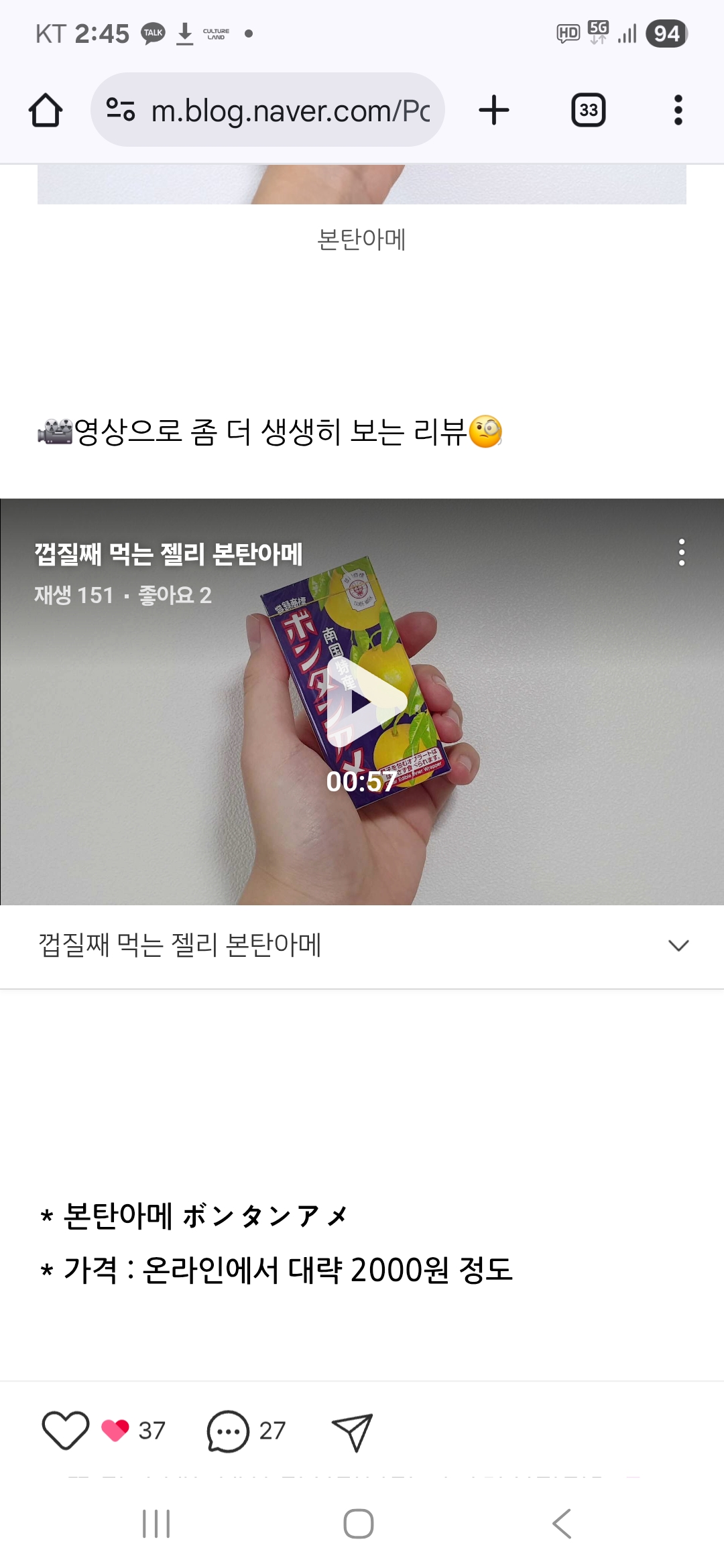Tap the m.blog.naver.com address bar
The height and width of the screenshot is (1568, 724).
pos(267,110)
